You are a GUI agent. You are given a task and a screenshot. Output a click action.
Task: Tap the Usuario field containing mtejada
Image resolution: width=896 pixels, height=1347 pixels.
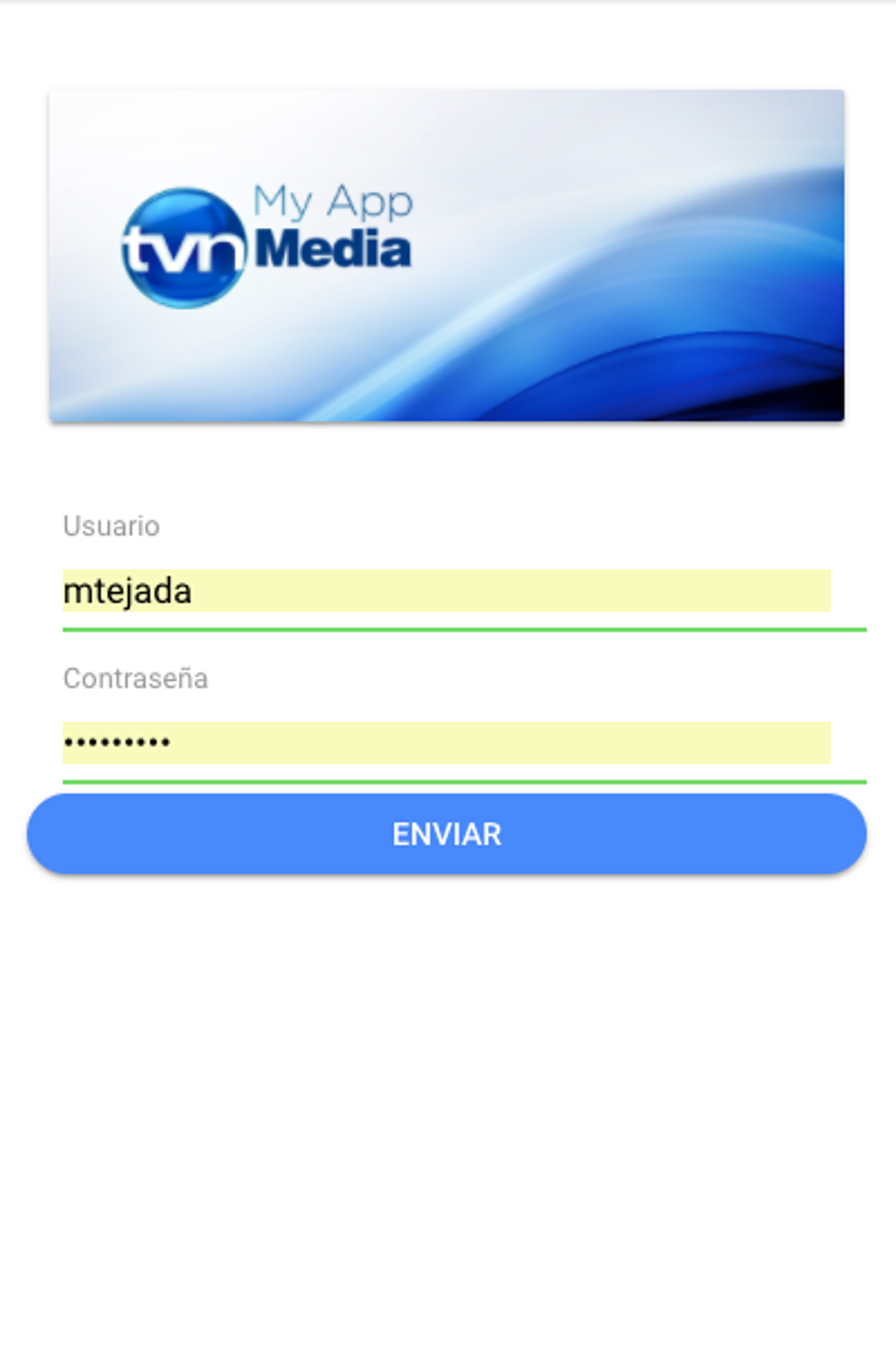[x=446, y=591]
